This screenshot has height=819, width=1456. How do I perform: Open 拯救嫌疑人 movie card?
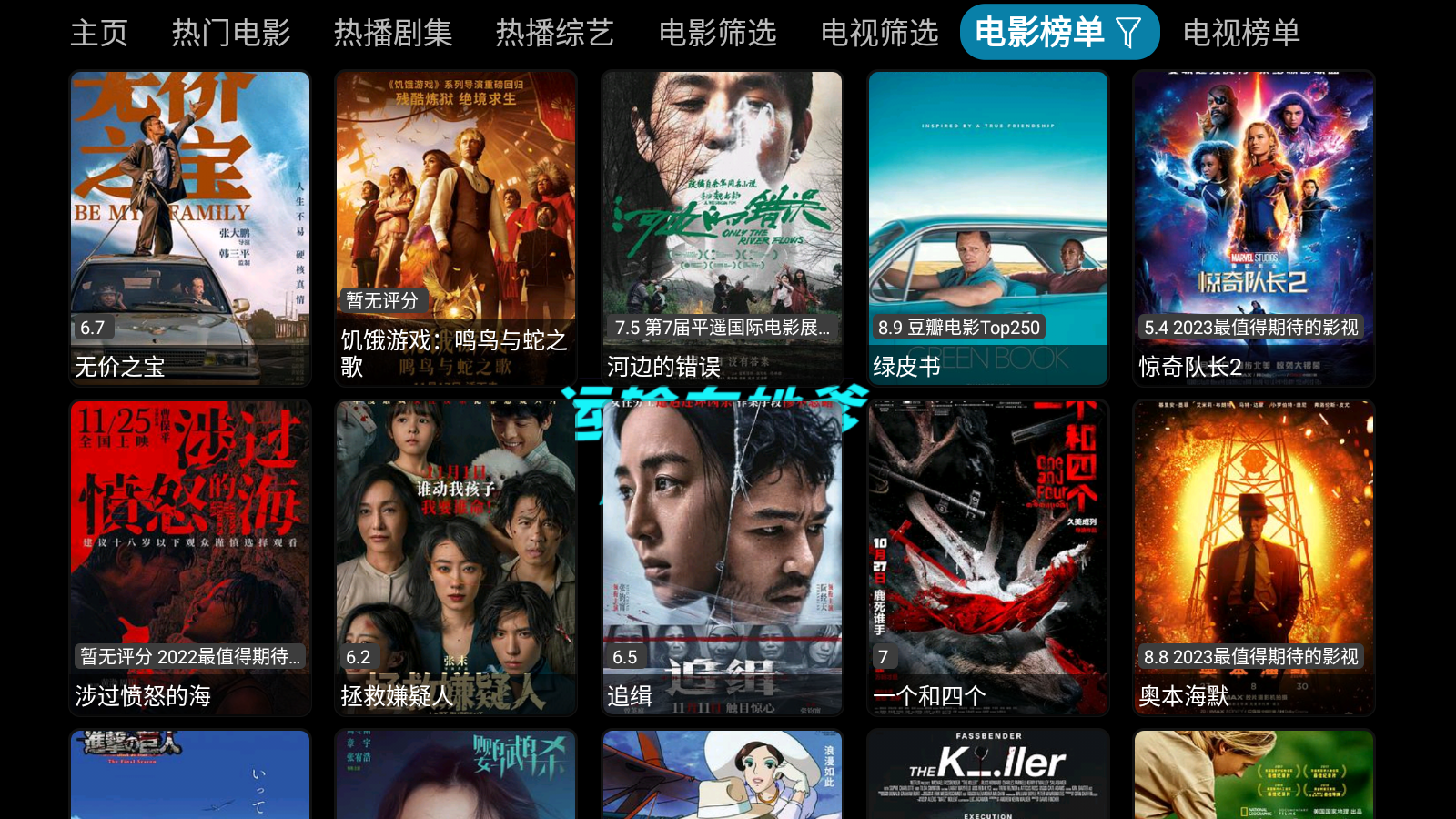[456, 557]
